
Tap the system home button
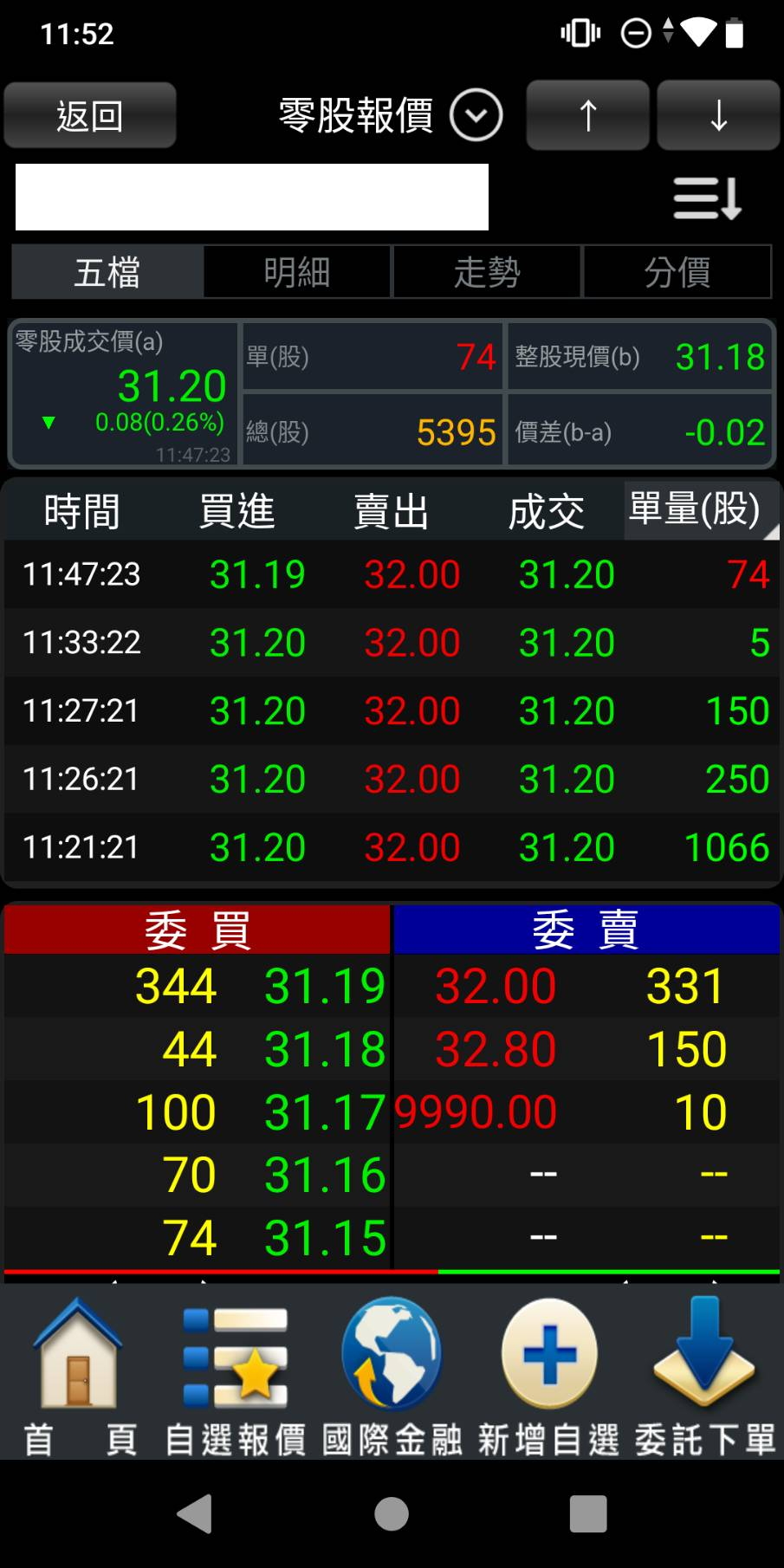coord(392,1514)
